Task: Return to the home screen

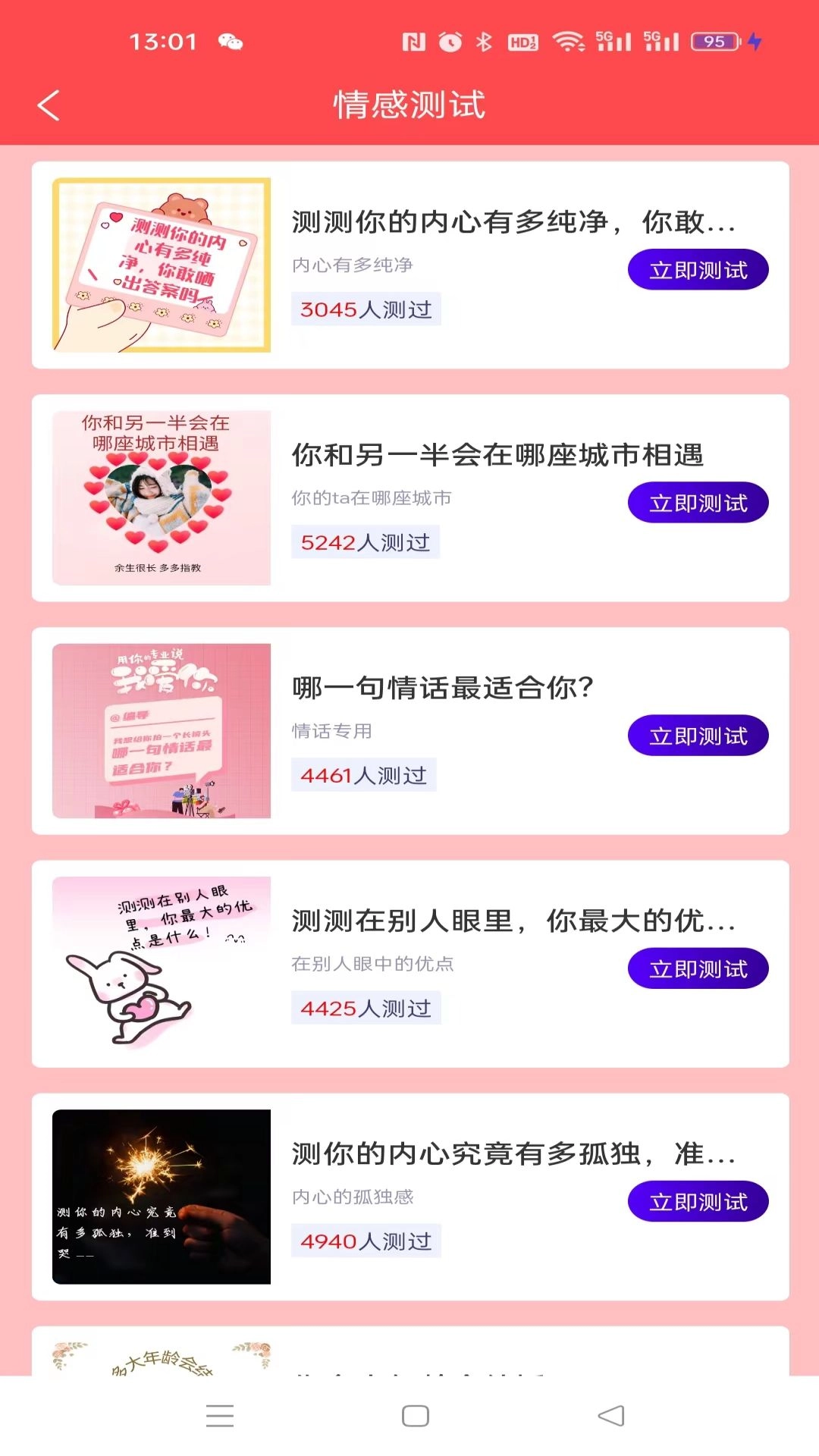Action: pyautogui.click(x=416, y=1416)
